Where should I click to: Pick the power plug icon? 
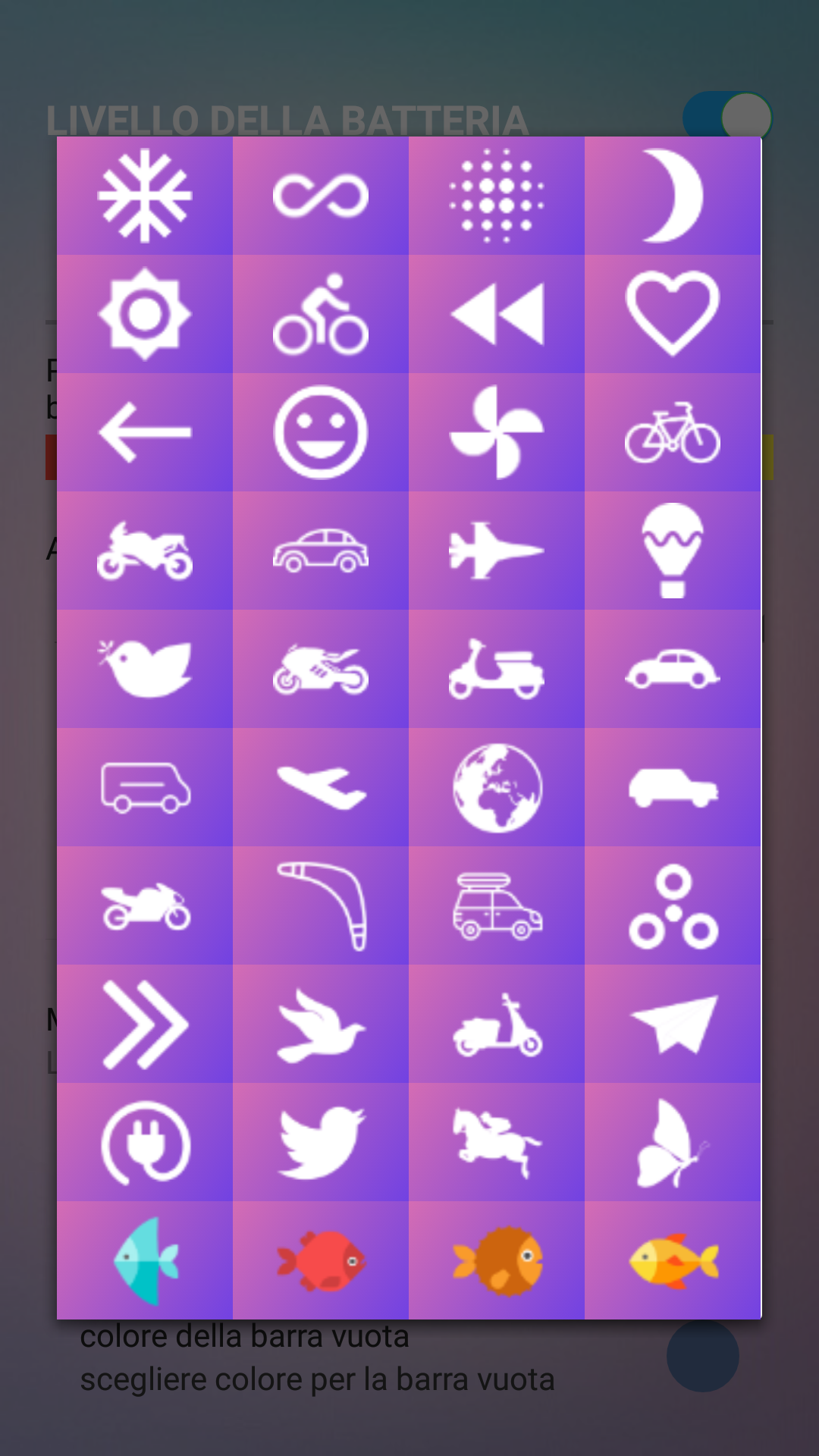pos(145,1142)
